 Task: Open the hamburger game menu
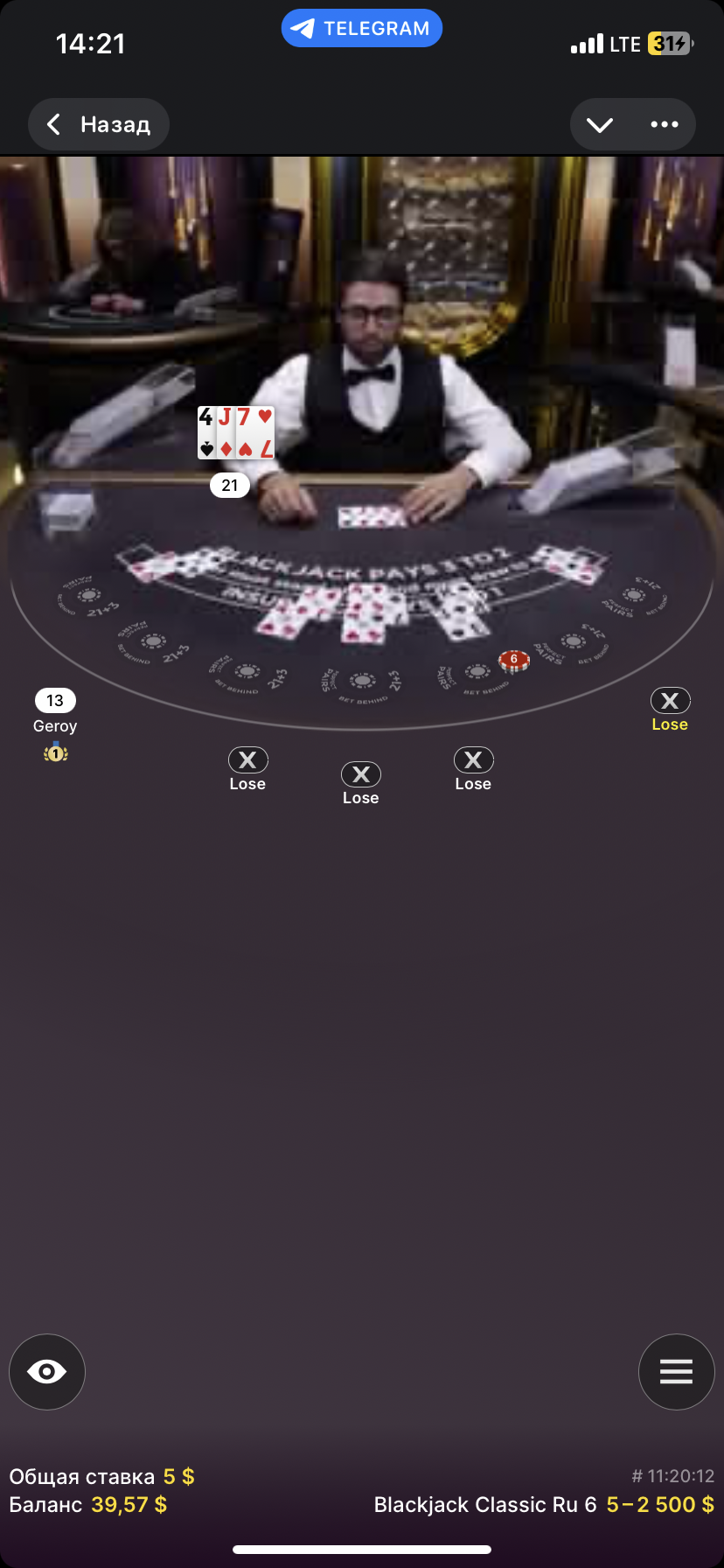click(676, 1371)
